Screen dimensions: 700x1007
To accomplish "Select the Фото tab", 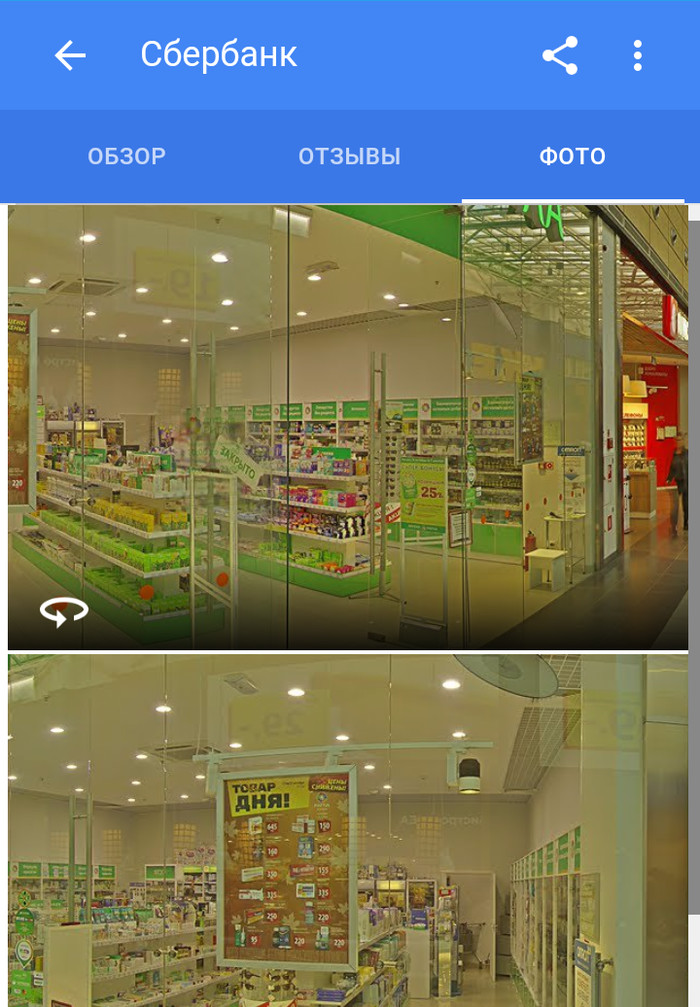I will [572, 156].
